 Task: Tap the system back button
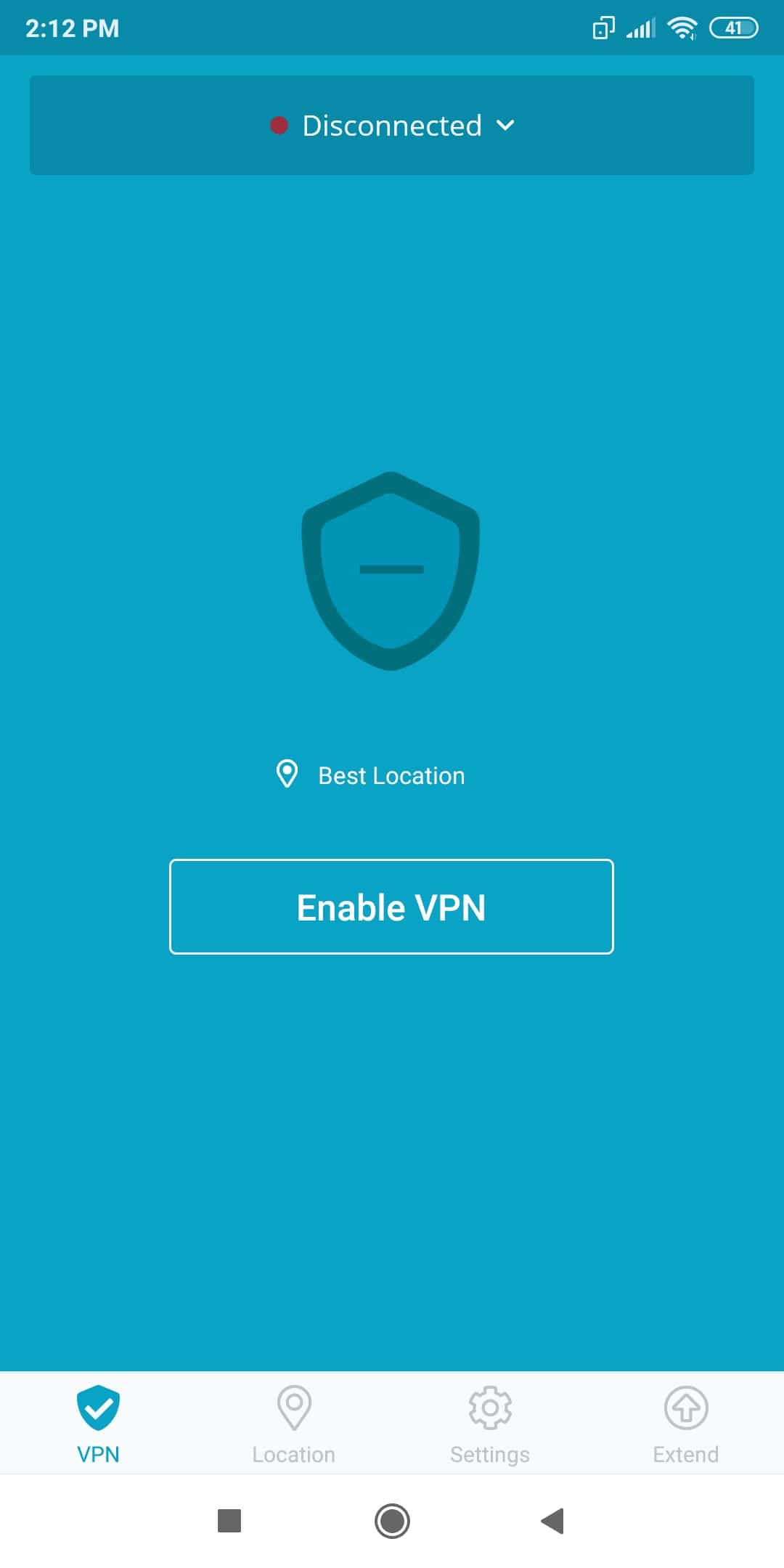[x=553, y=1521]
